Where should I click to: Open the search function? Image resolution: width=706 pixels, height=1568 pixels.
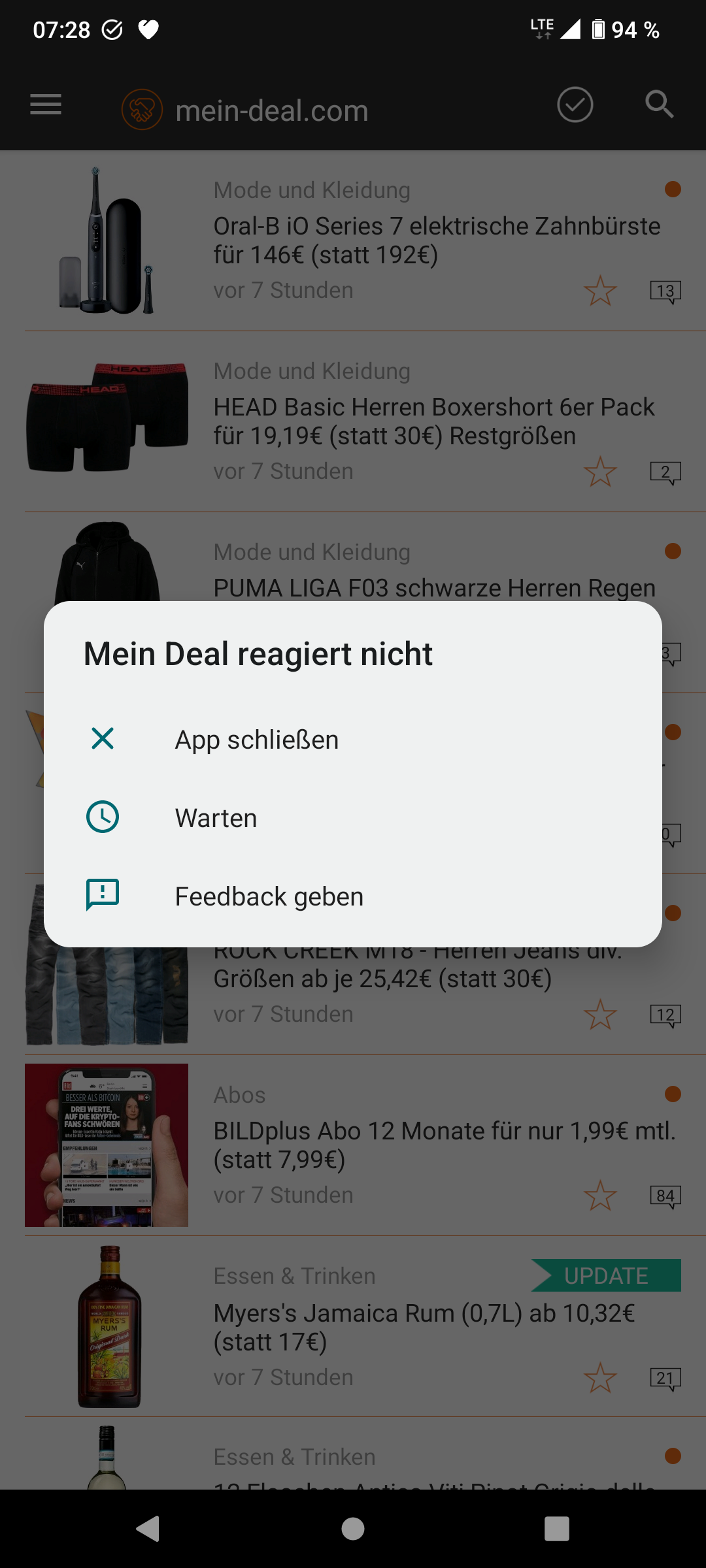click(x=659, y=105)
